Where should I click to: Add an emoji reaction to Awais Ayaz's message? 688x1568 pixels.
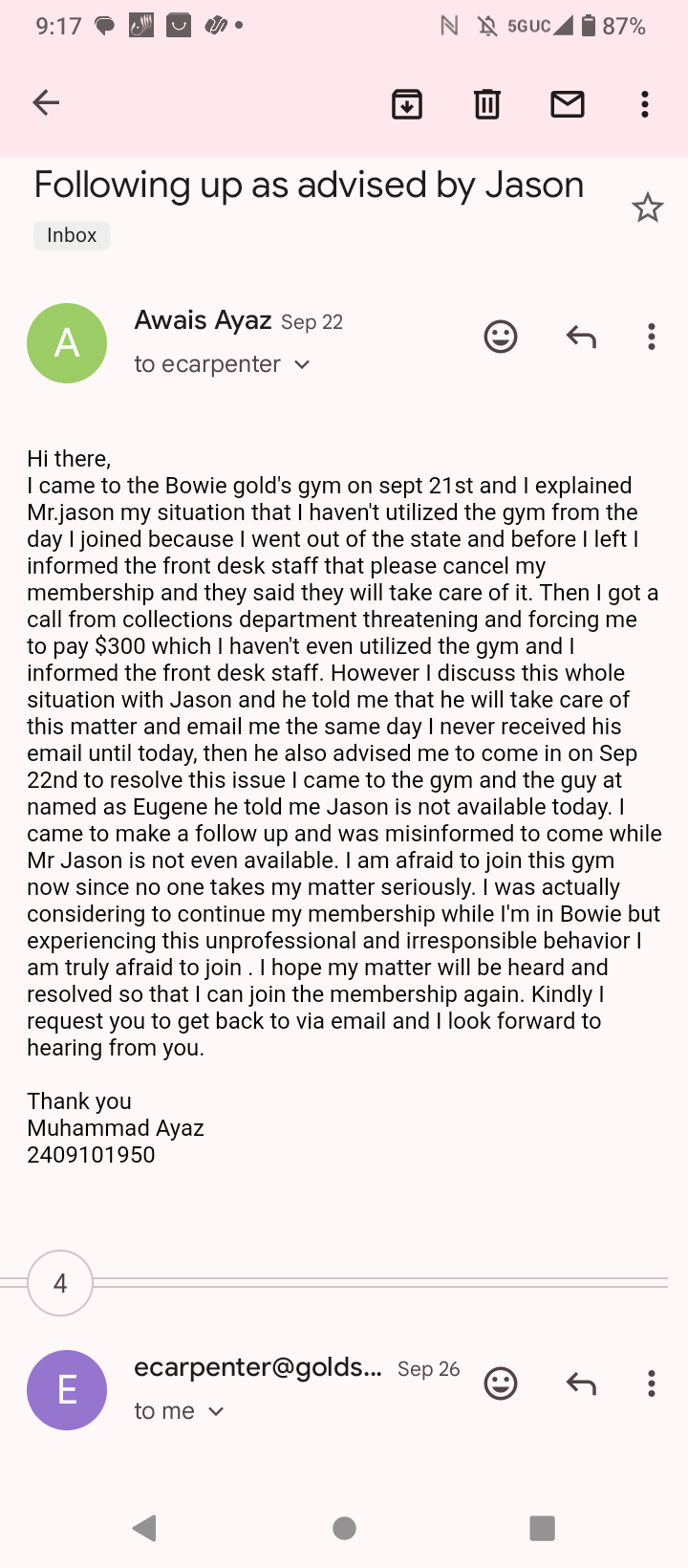(501, 336)
